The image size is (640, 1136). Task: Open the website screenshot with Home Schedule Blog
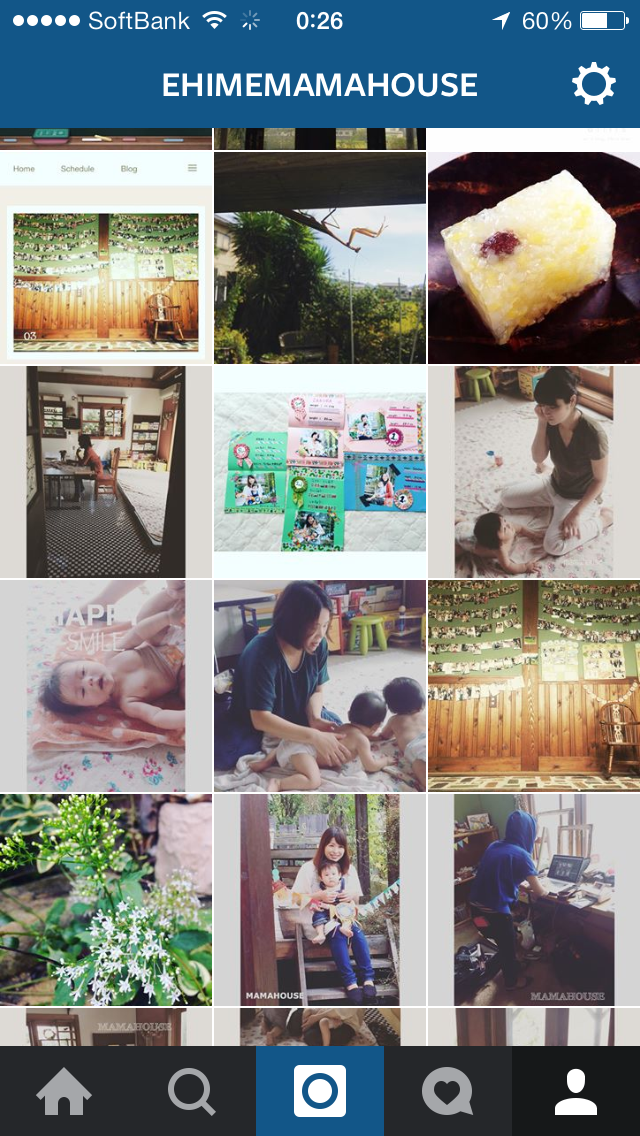click(x=106, y=257)
